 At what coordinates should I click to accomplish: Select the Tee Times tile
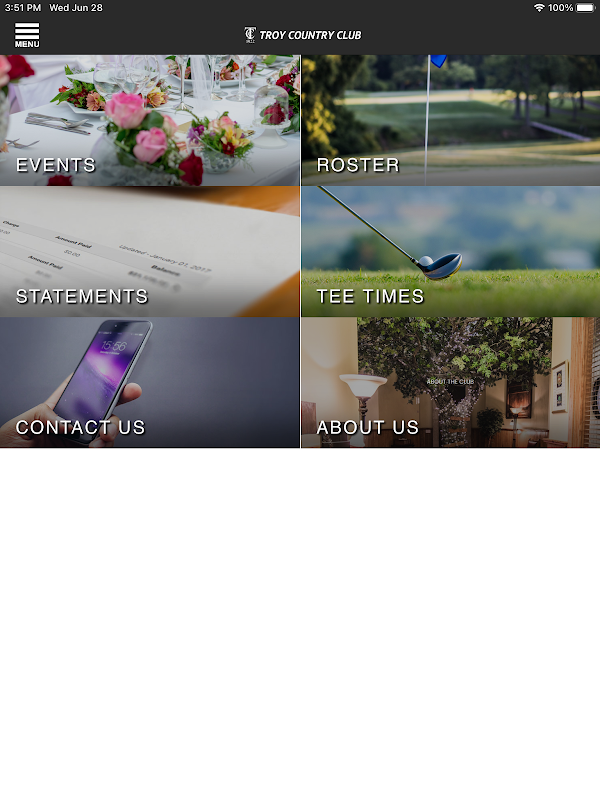point(451,252)
